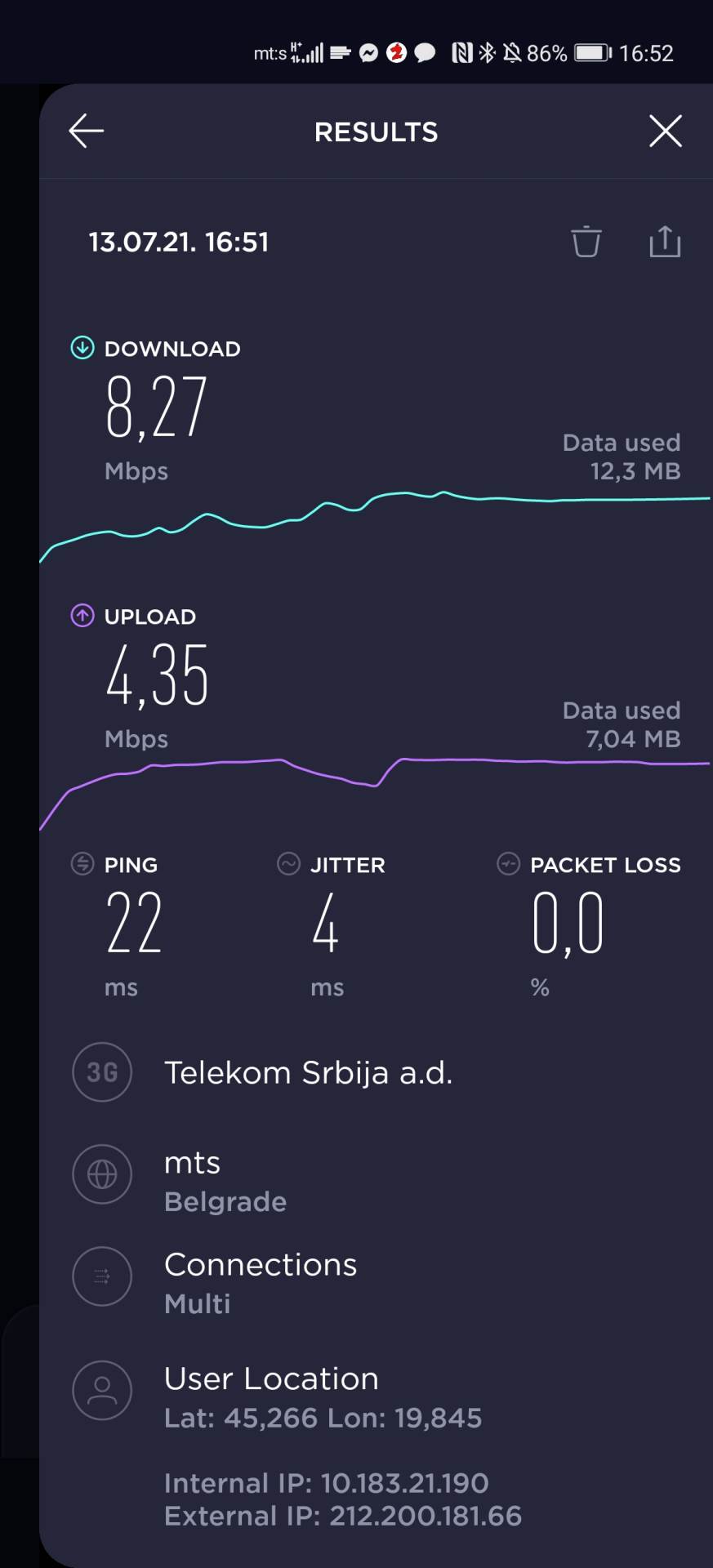
Task: Select the Ping icon
Action: (82, 863)
